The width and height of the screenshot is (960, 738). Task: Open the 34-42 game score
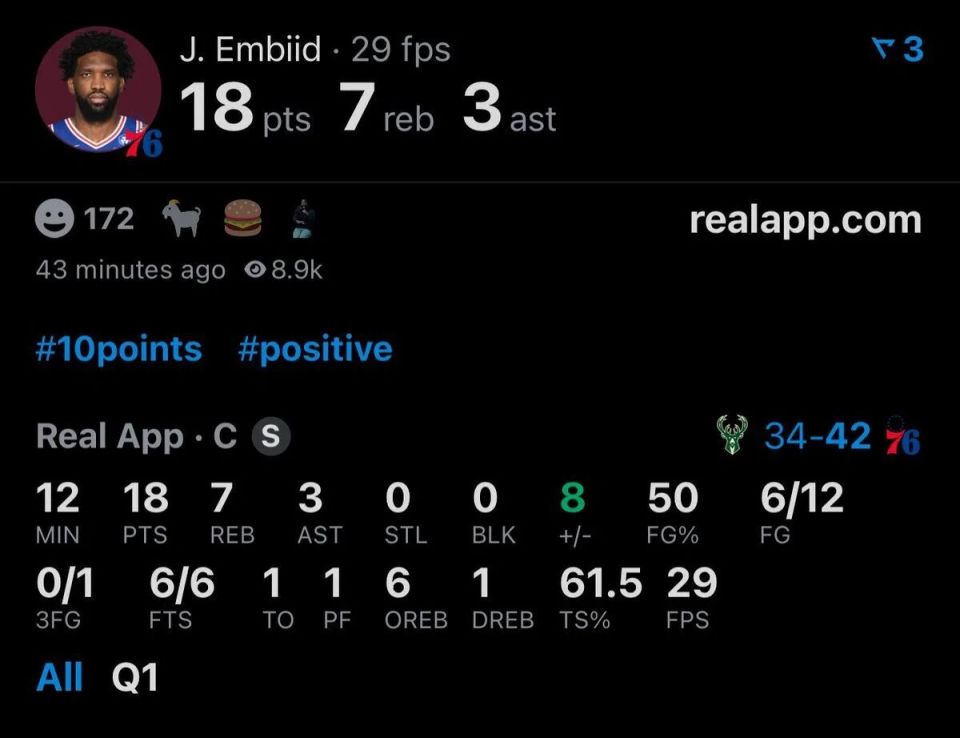pos(817,436)
